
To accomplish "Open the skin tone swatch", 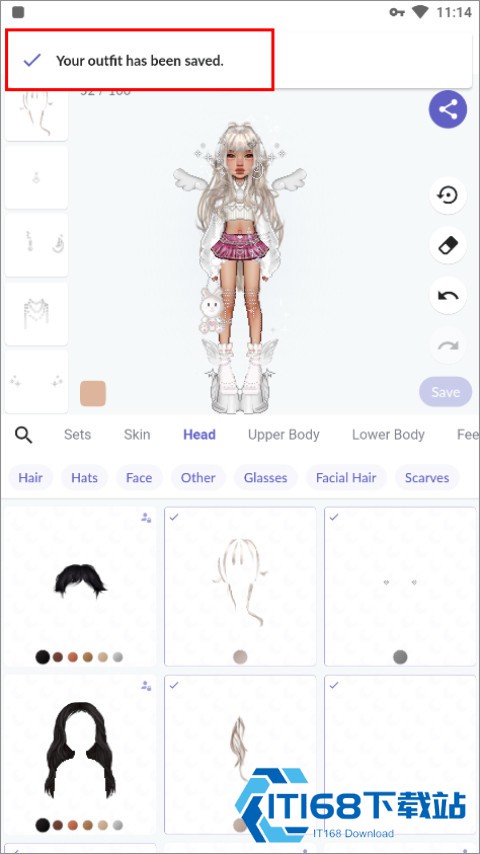I will tap(93, 393).
